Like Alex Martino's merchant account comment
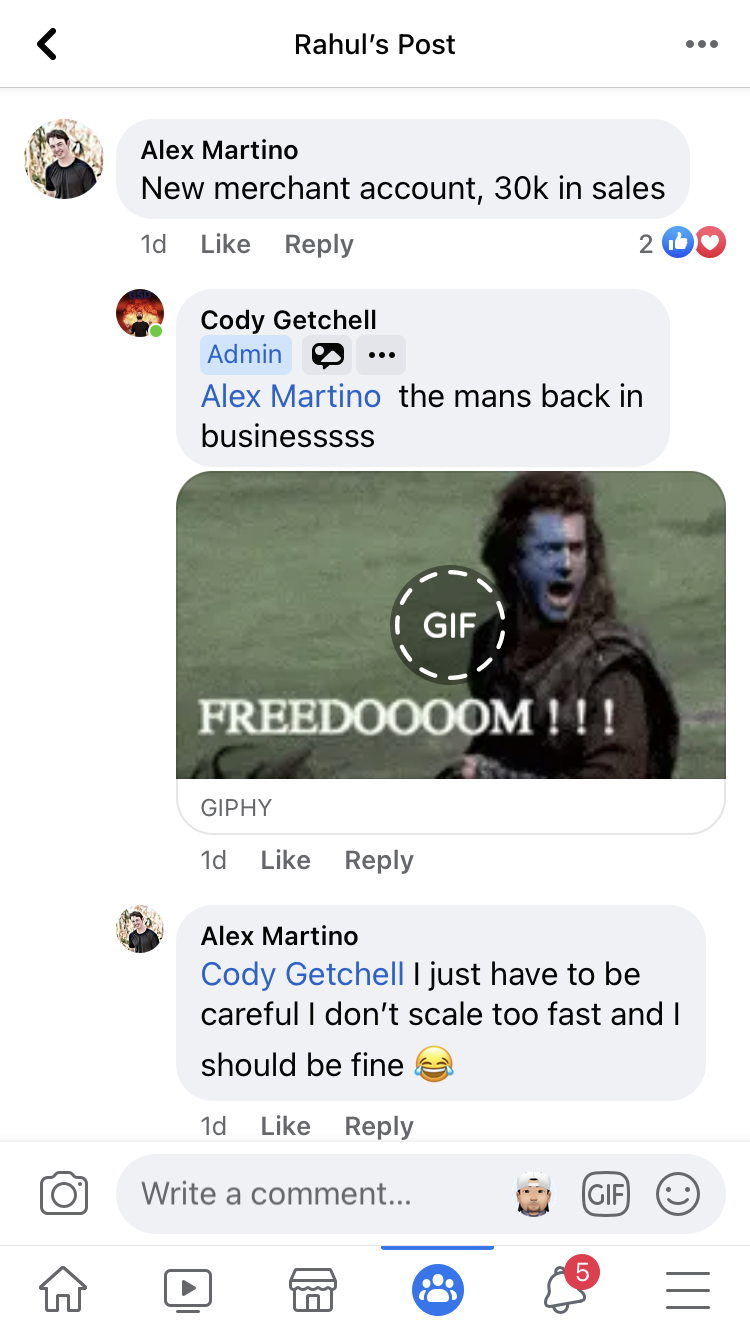 click(x=225, y=244)
